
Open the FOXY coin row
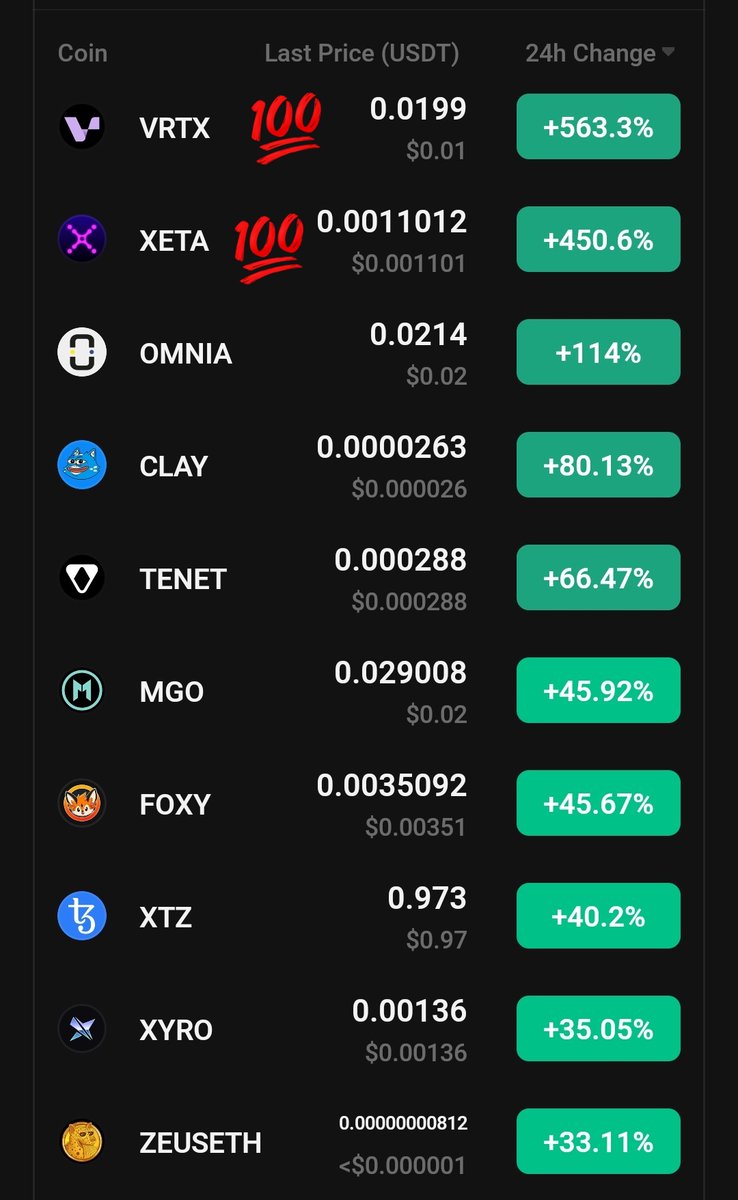coord(369,804)
